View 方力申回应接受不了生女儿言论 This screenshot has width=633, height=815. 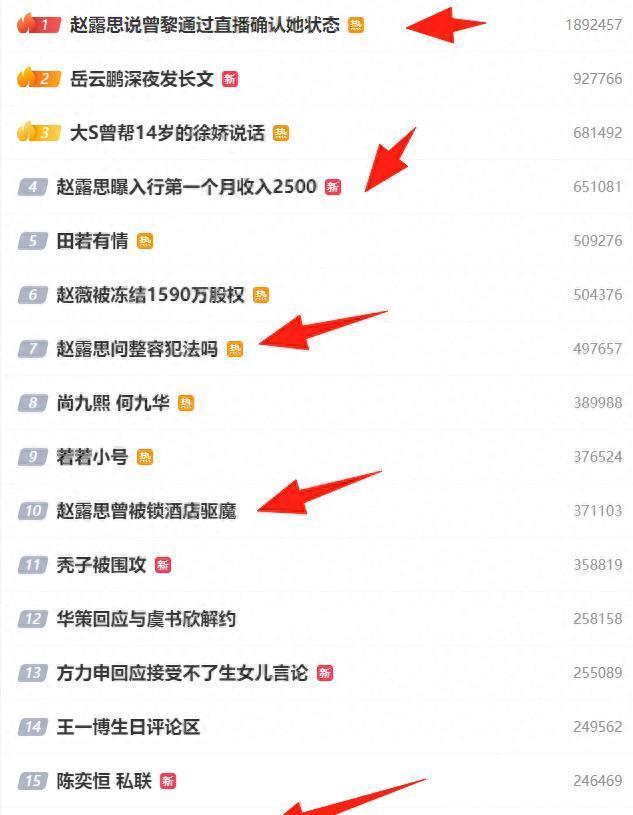(x=182, y=672)
